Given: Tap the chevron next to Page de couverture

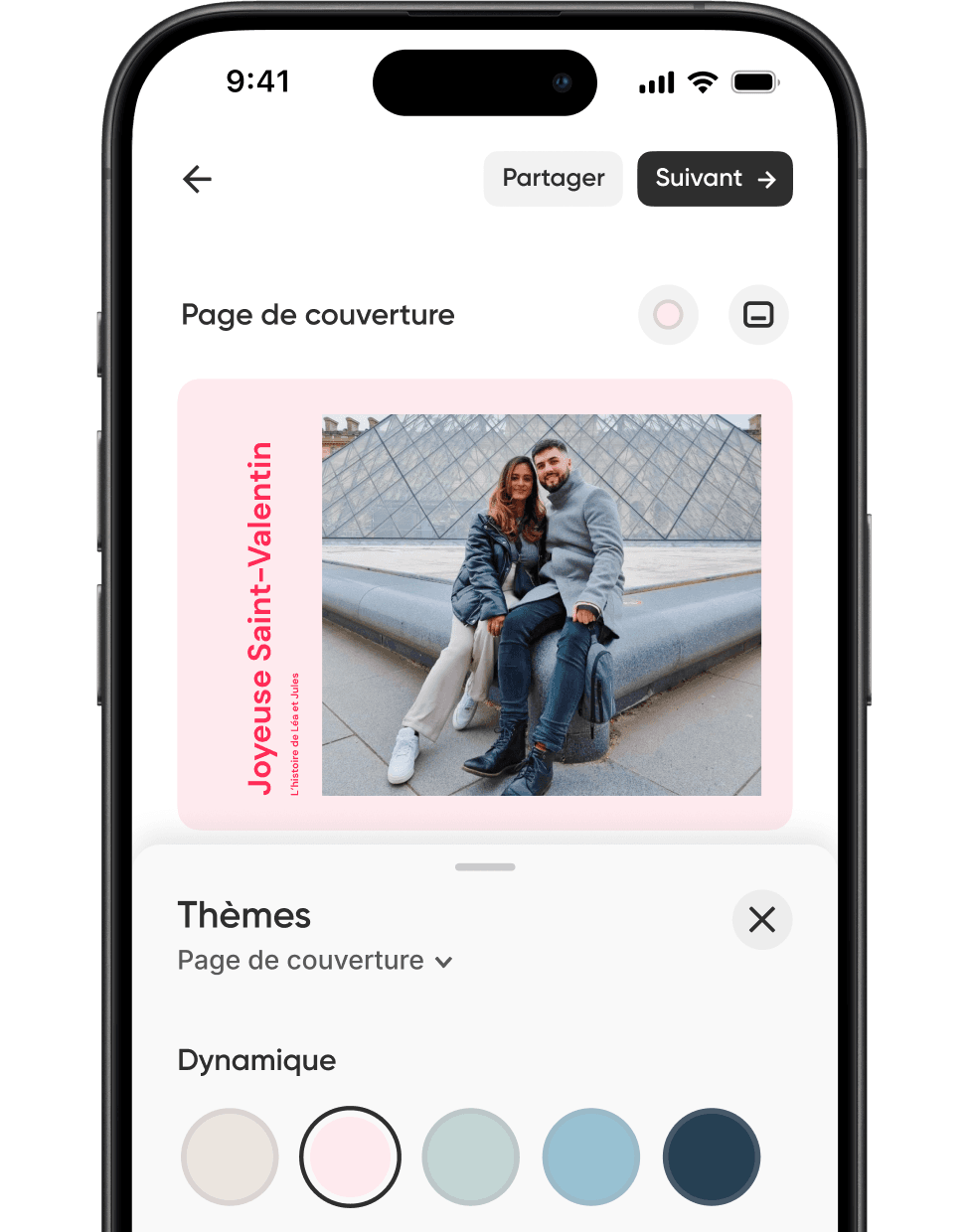Looking at the screenshot, I should [445, 962].
